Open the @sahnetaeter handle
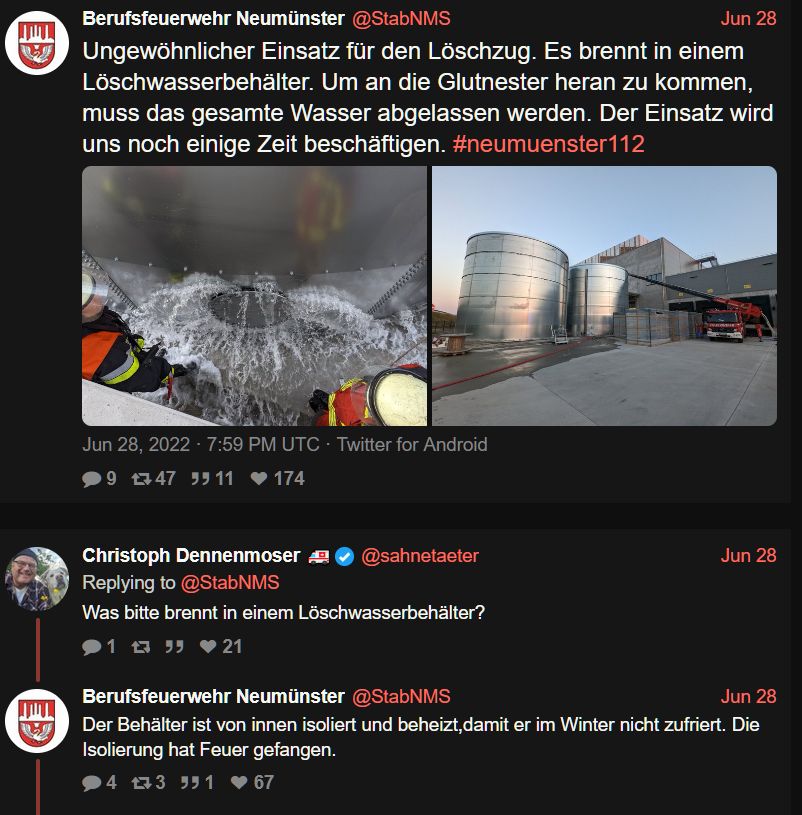This screenshot has height=815, width=802. click(419, 556)
